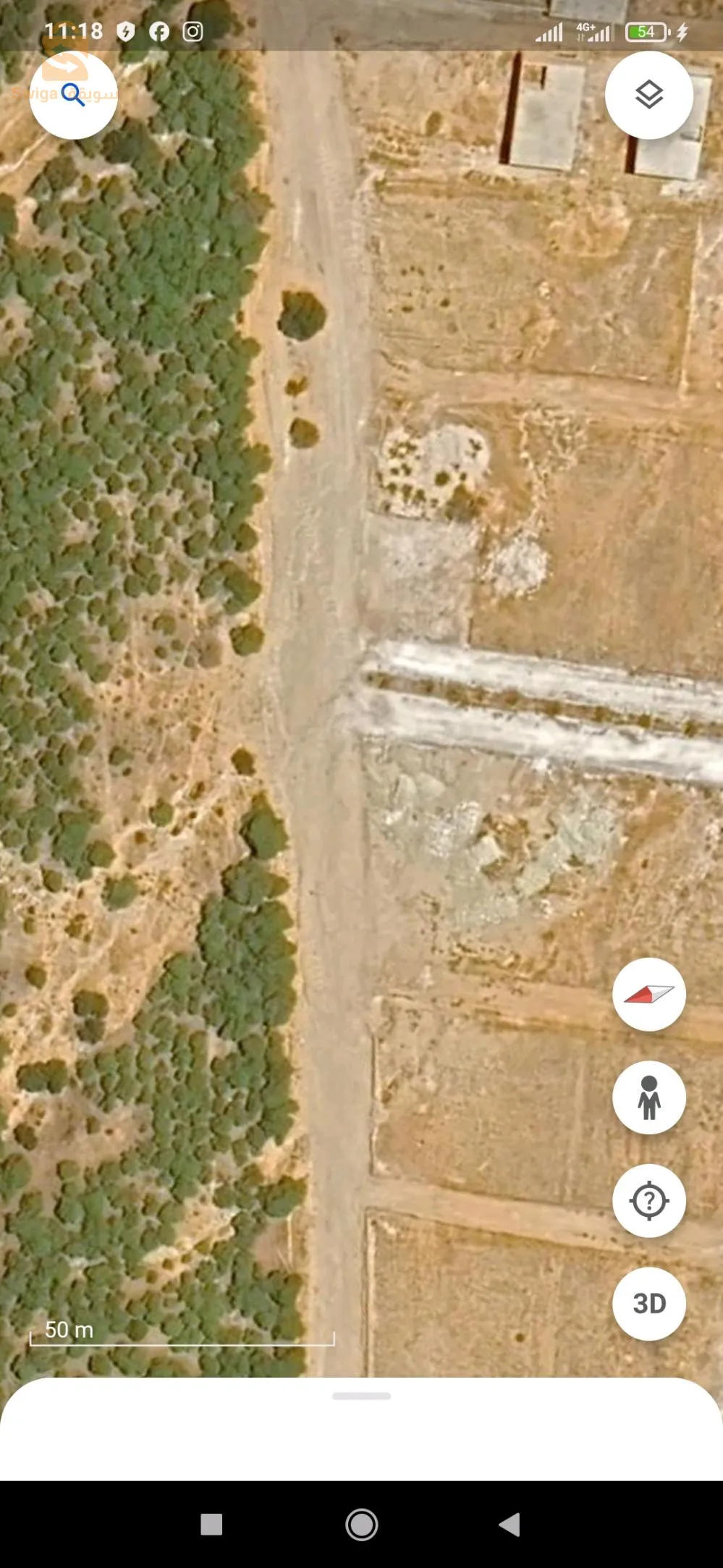Open the map layers selector
This screenshot has height=1568, width=723.
click(648, 95)
